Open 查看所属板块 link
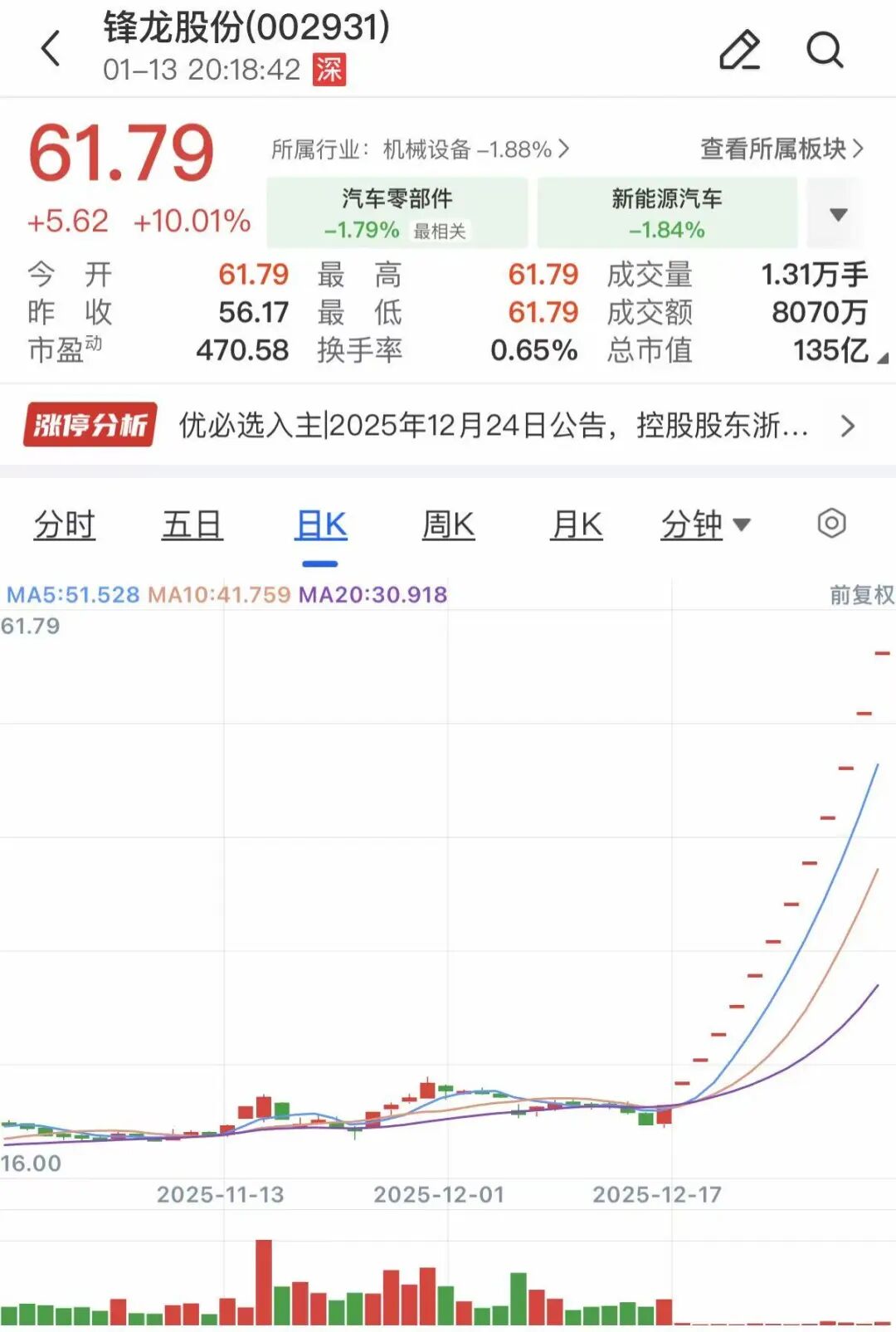Viewport: 896px width, 1332px height. pyautogui.click(x=775, y=149)
